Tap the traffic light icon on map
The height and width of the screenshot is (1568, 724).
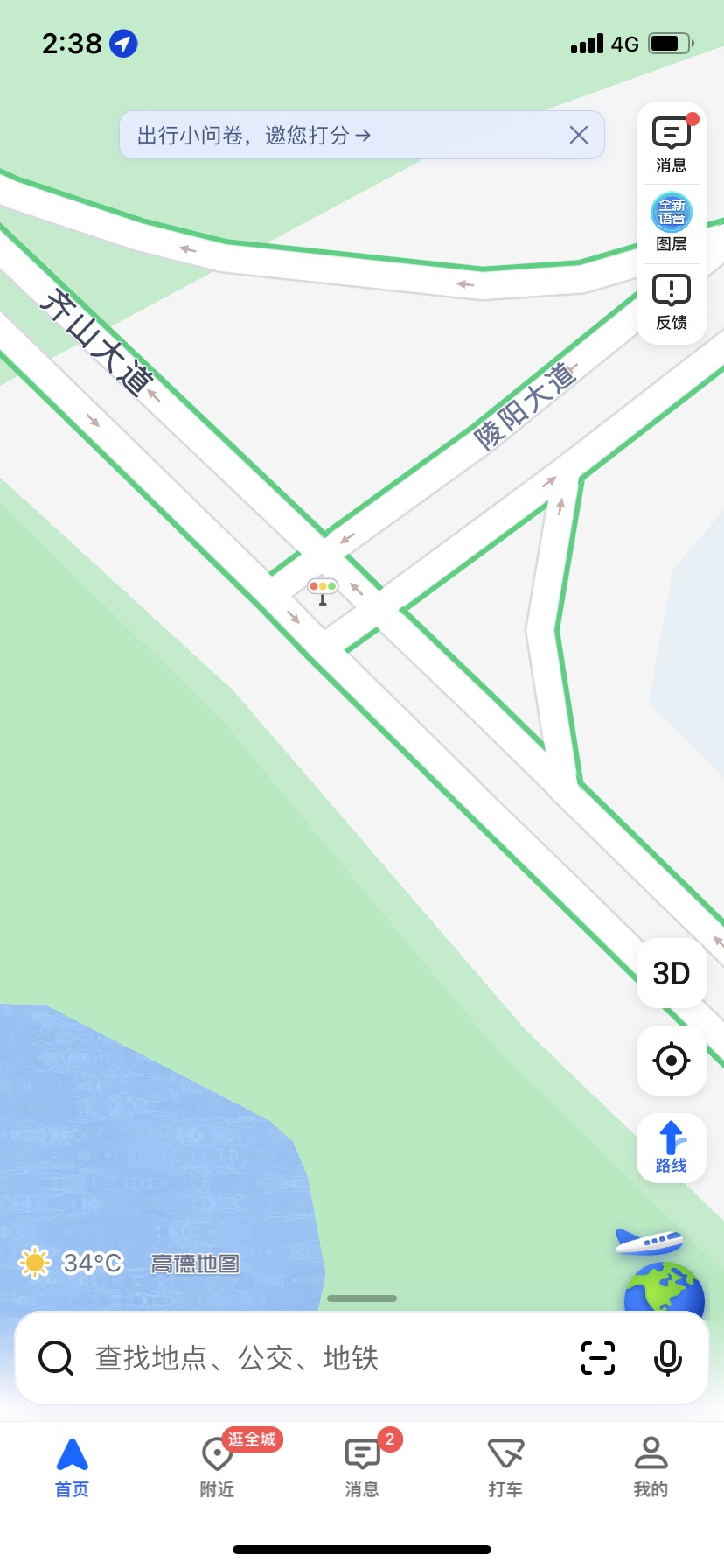[323, 591]
